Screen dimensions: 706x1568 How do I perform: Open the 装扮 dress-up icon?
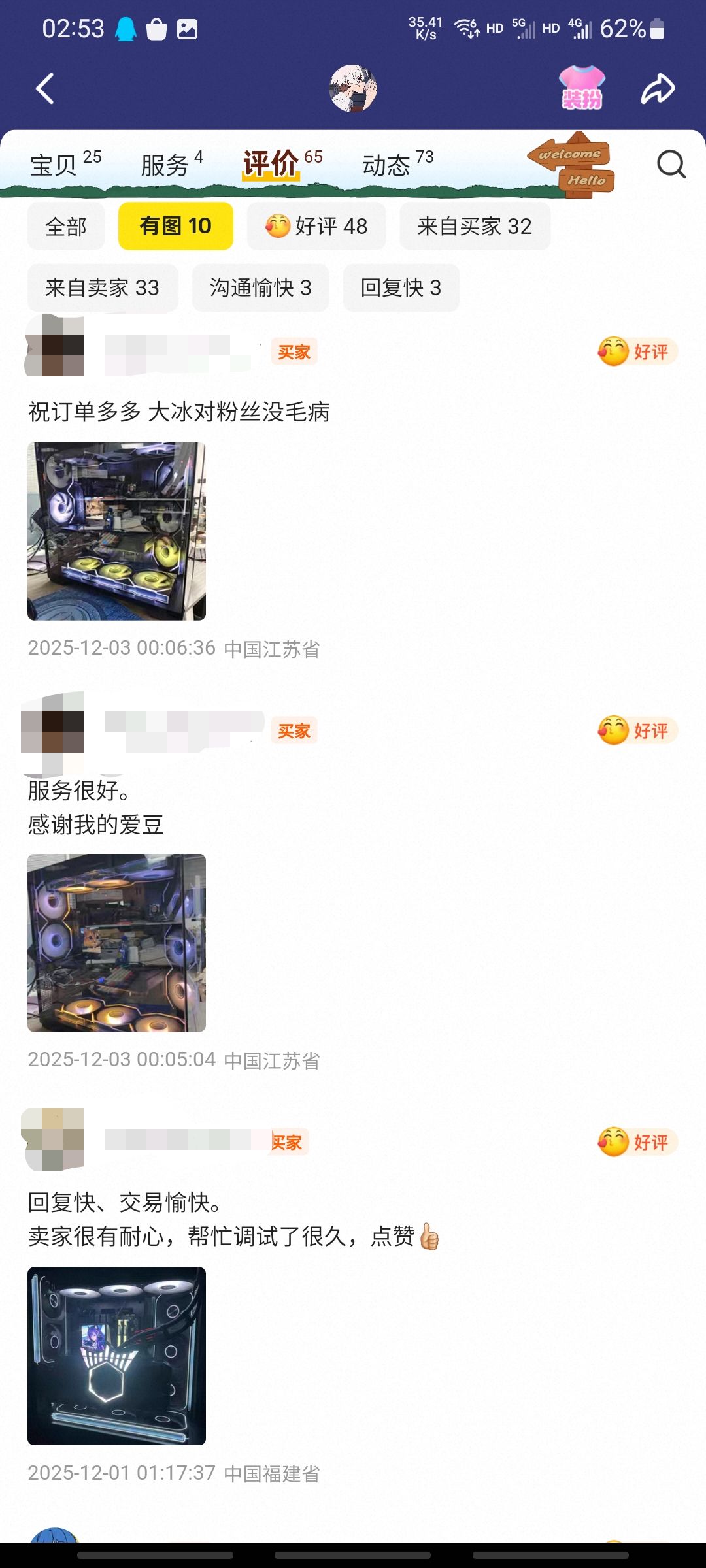581,88
